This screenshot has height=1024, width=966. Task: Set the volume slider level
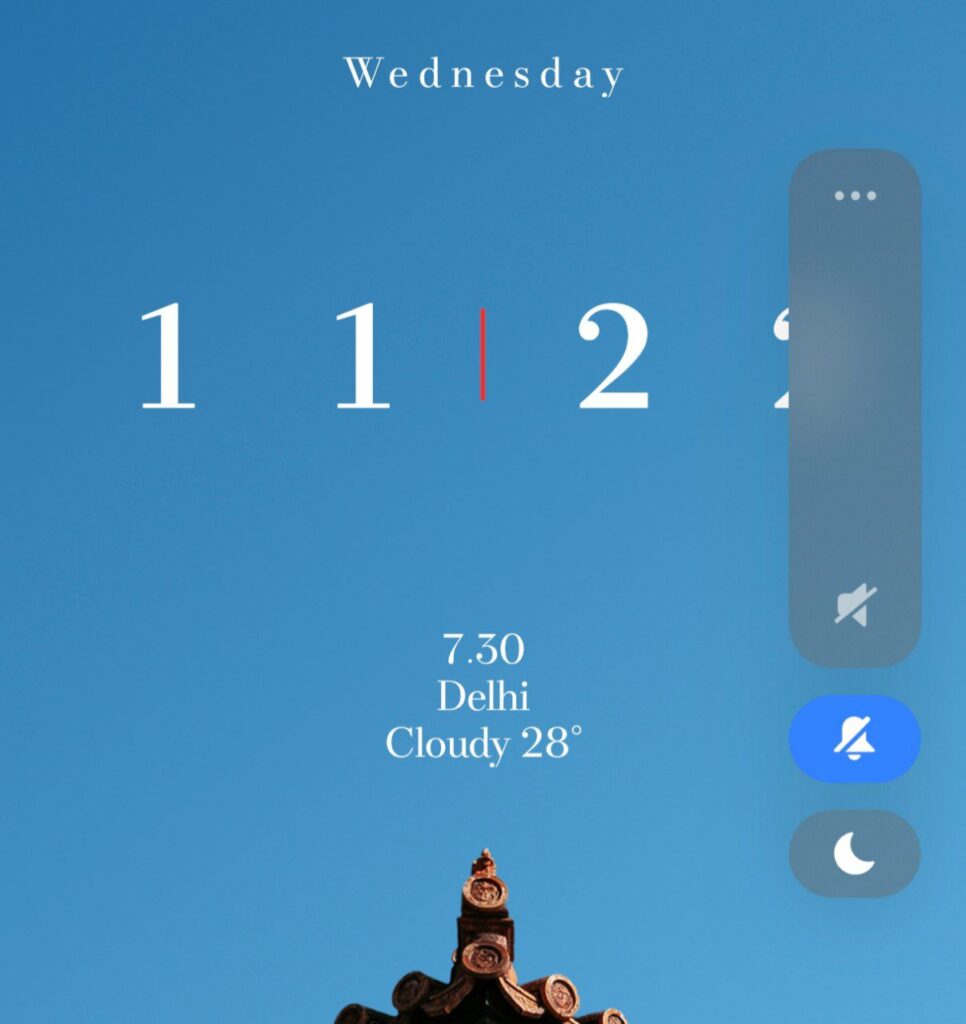coord(855,400)
